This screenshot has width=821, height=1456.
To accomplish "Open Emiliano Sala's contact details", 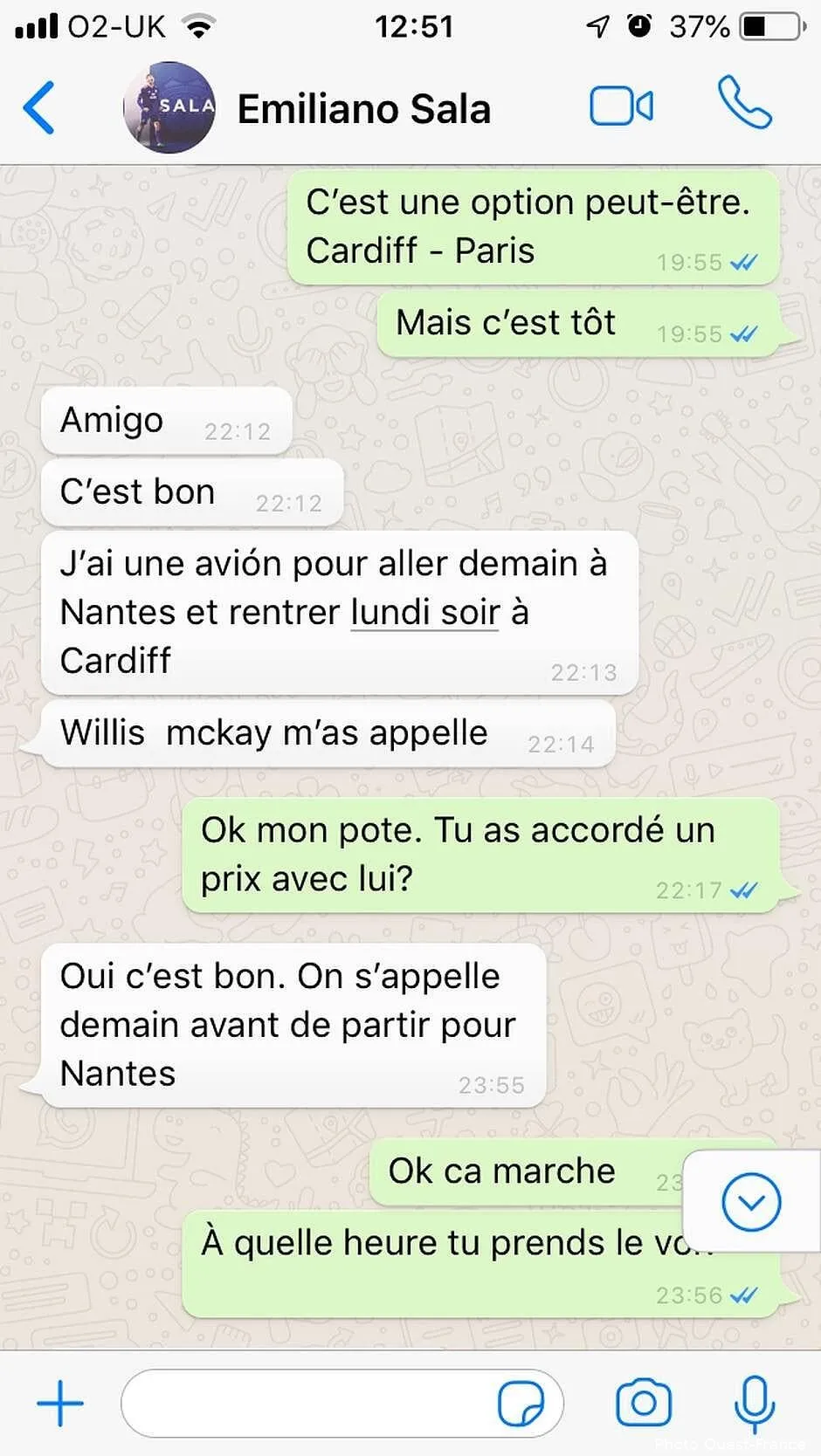I will (x=363, y=106).
